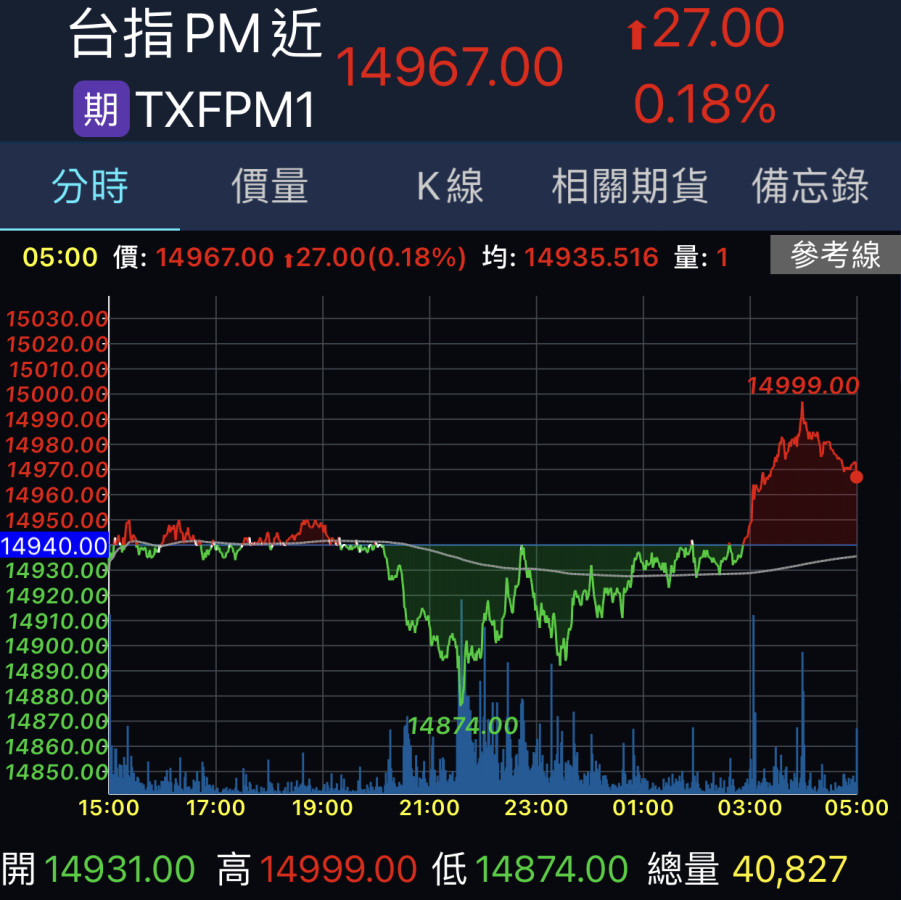Switch to the 分時 tab
This screenshot has width=901, height=900.
click(90, 187)
